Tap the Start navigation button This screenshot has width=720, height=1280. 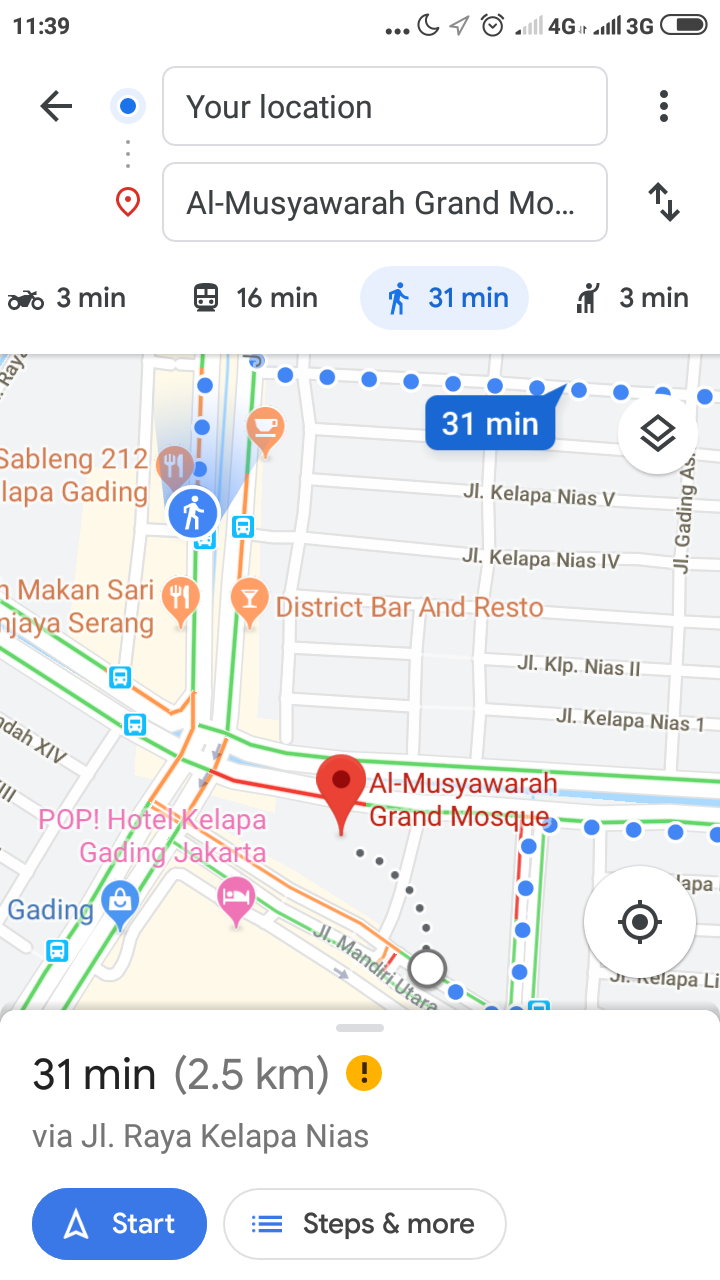tap(119, 1223)
